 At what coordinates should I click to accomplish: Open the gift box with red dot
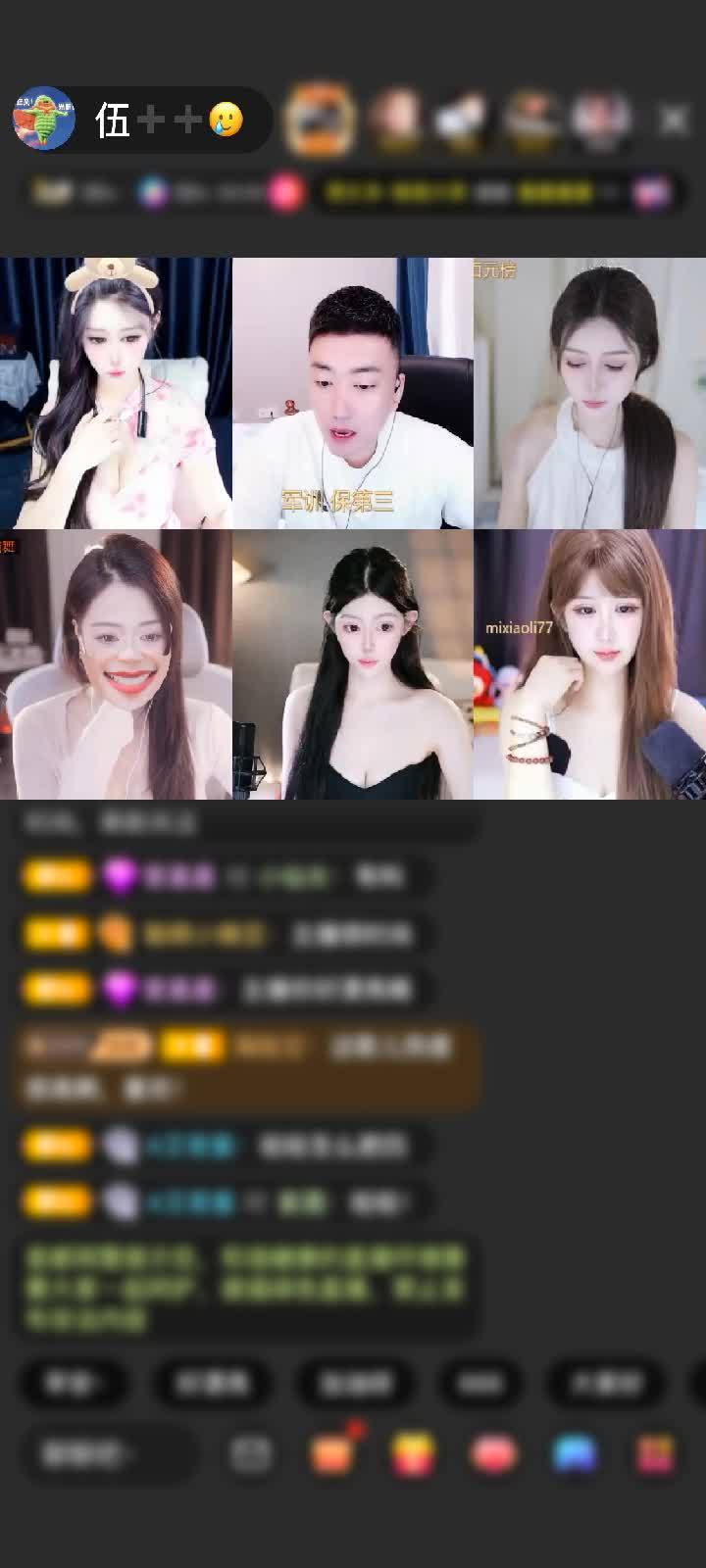333,1453
